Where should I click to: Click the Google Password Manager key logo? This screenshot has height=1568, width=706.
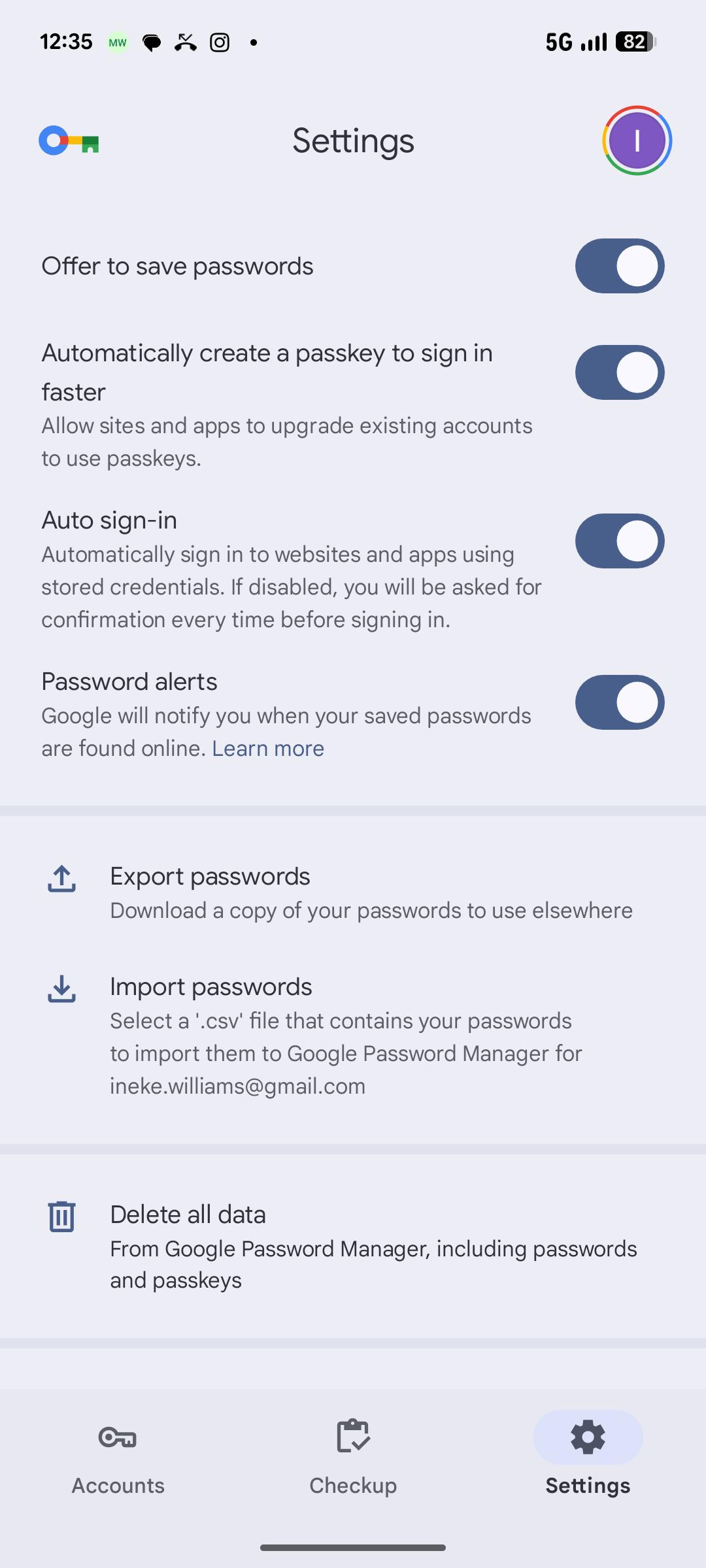tap(69, 140)
